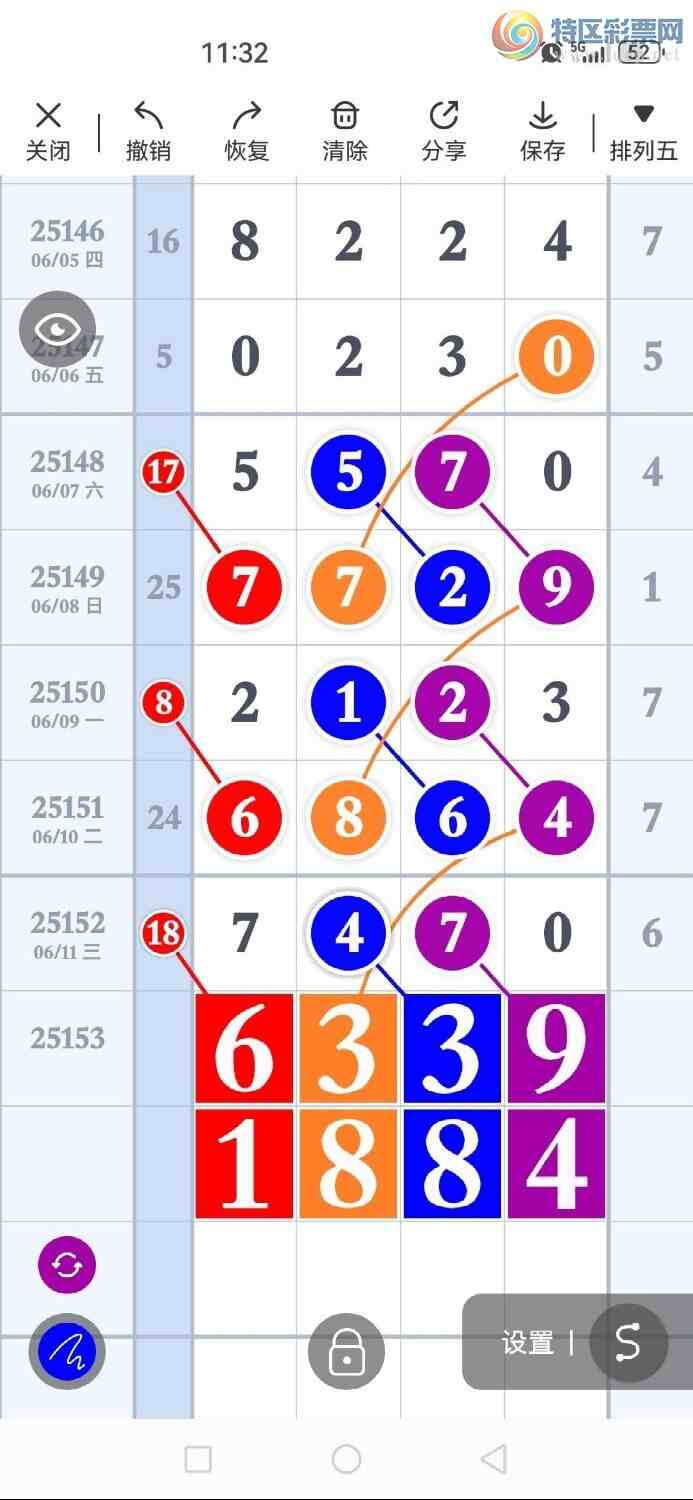The image size is (693, 1500).
Task: Clear all markings with 清除
Action: [x=345, y=131]
